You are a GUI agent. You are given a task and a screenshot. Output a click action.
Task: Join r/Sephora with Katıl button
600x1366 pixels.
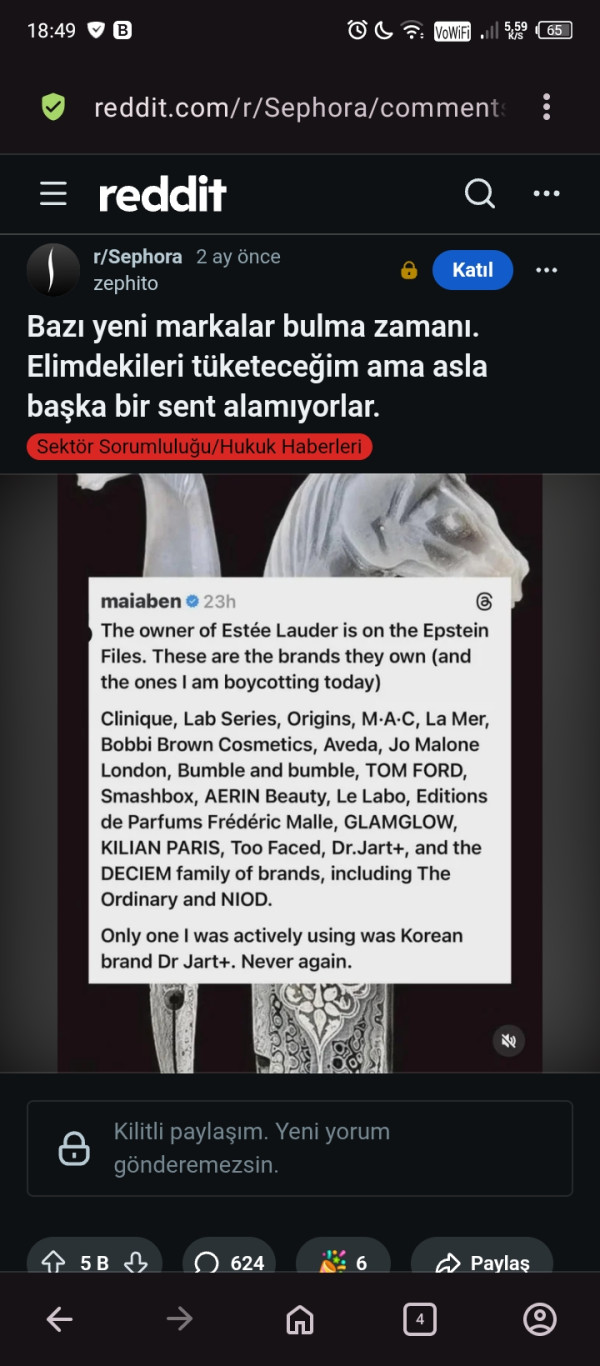click(x=472, y=270)
